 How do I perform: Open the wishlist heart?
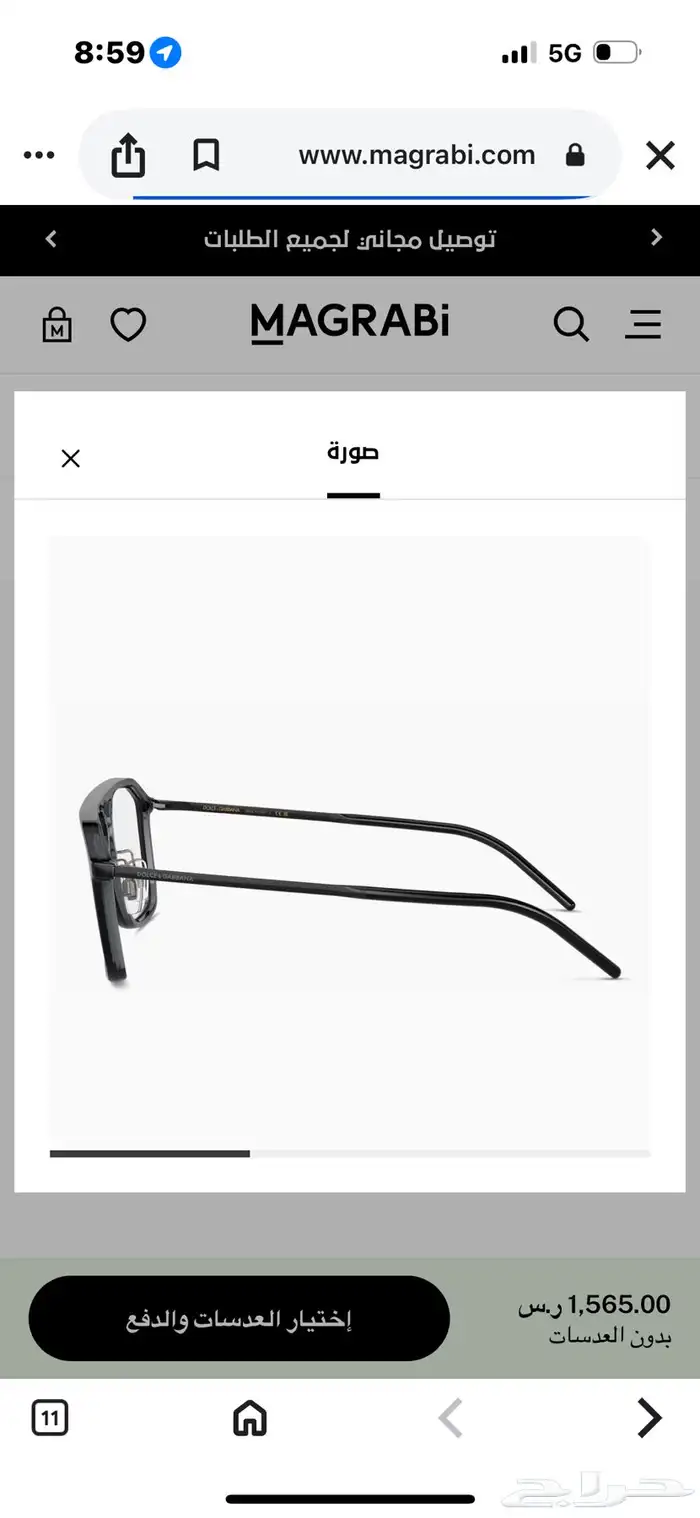(128, 325)
